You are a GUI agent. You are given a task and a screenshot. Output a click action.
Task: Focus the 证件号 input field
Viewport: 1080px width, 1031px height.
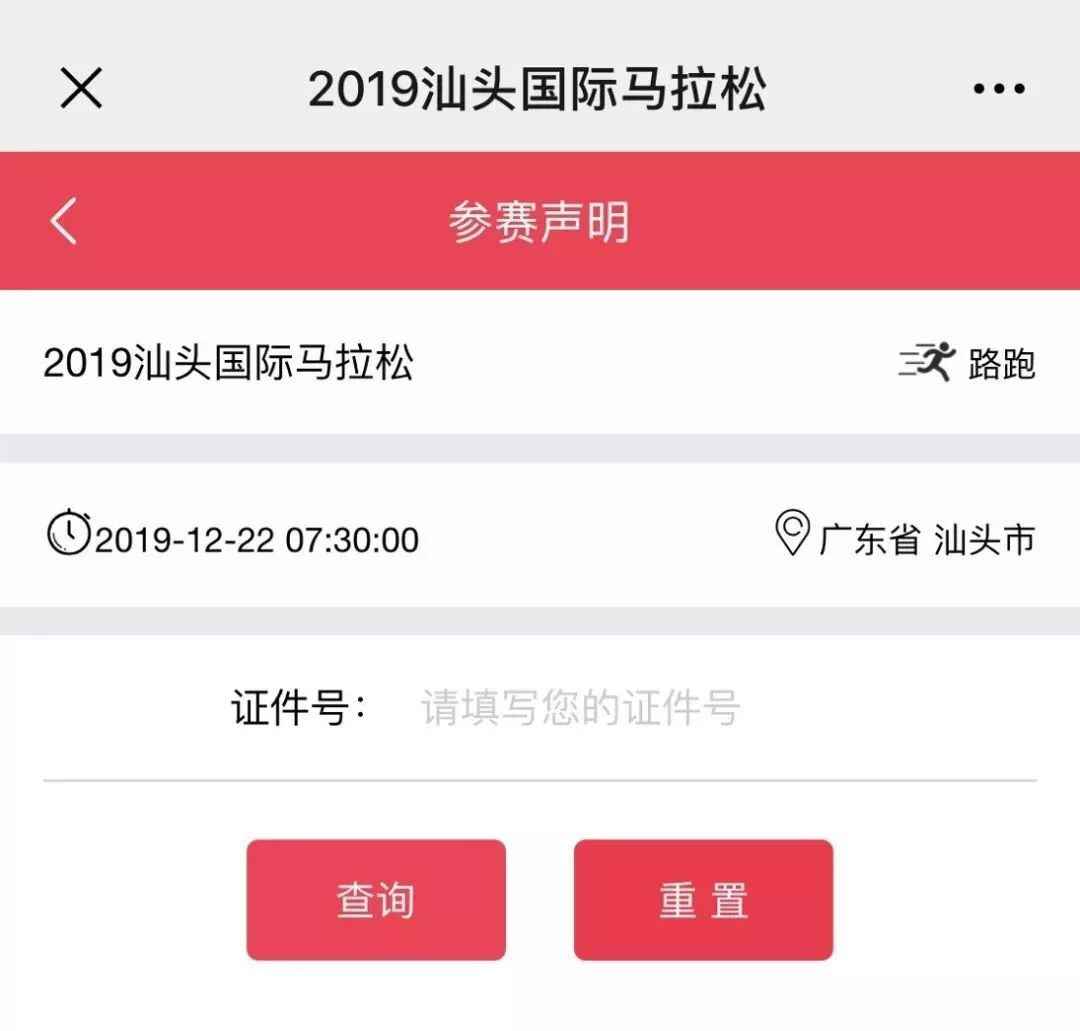tap(700, 709)
